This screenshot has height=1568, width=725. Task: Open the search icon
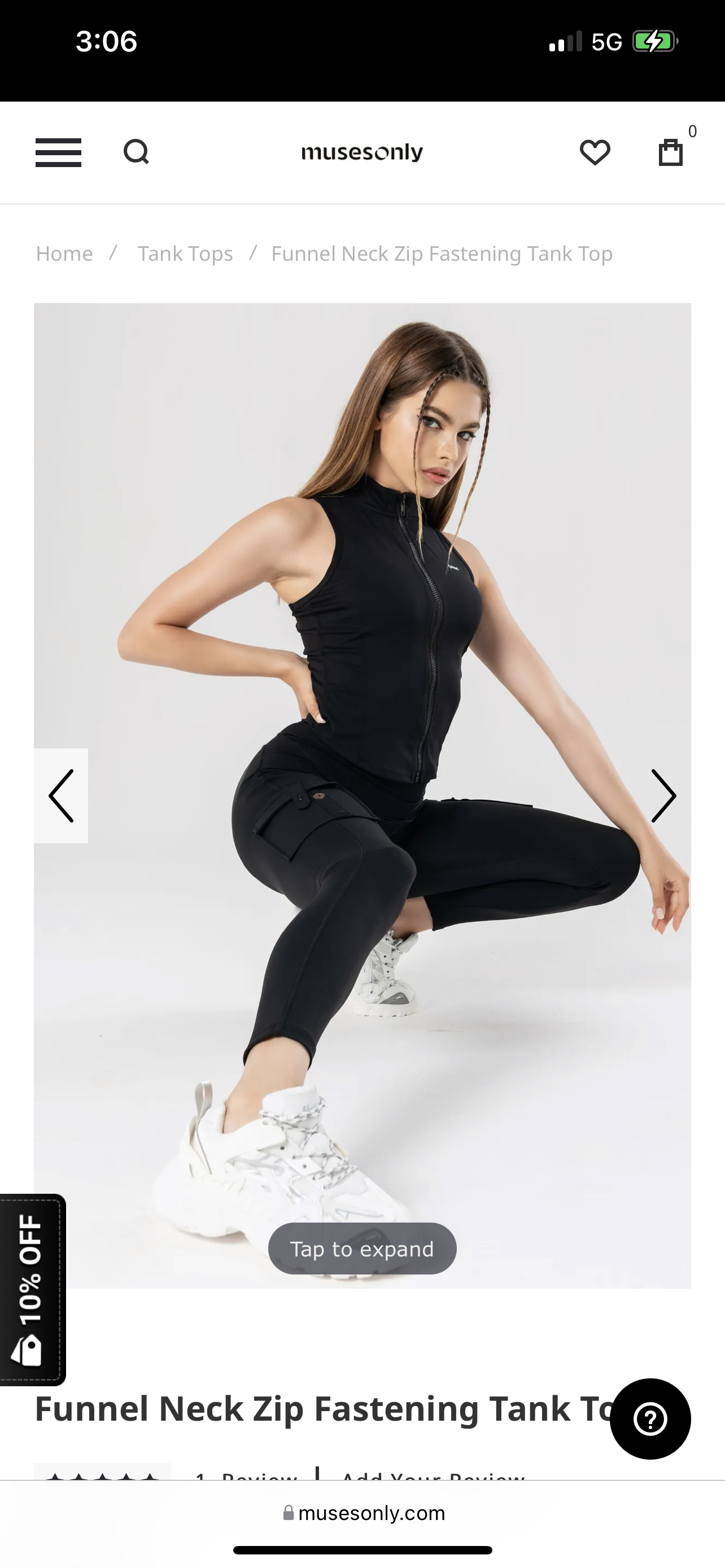coord(136,152)
